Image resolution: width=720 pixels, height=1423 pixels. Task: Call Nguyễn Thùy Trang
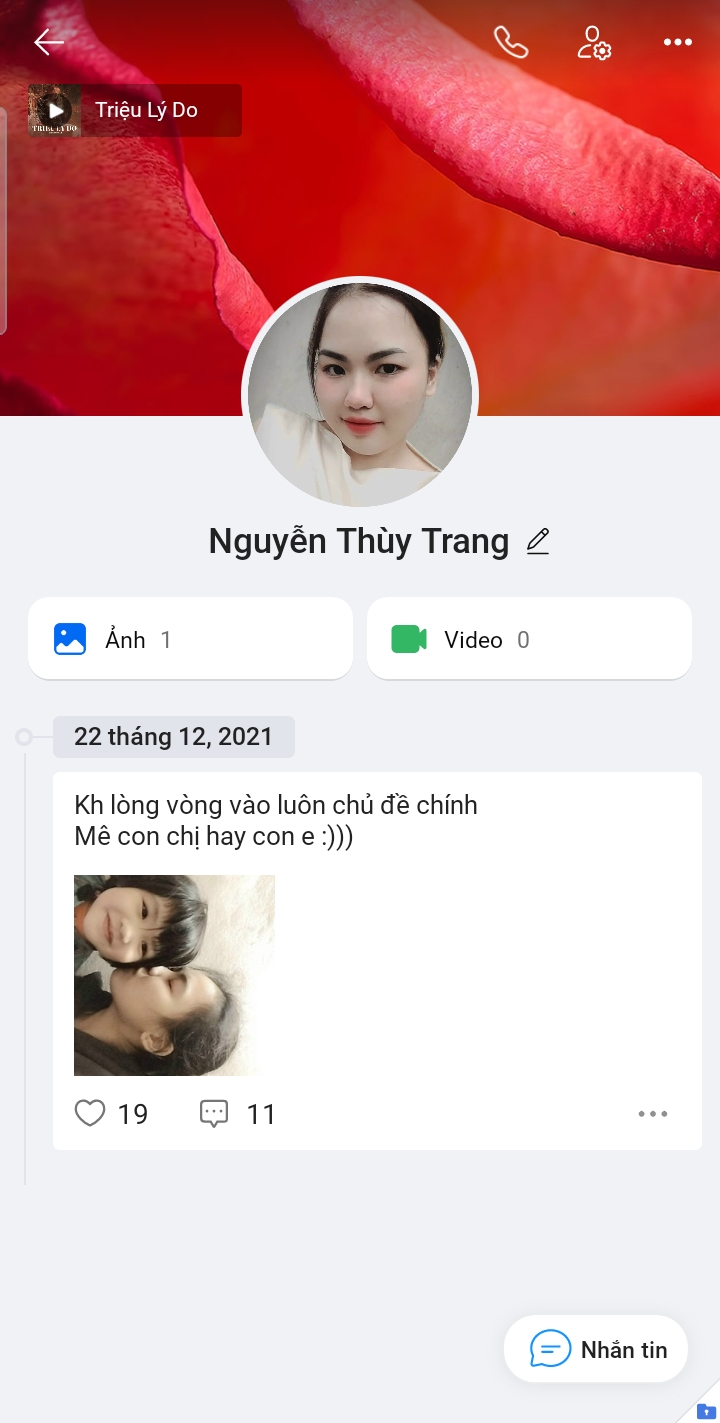(x=511, y=42)
